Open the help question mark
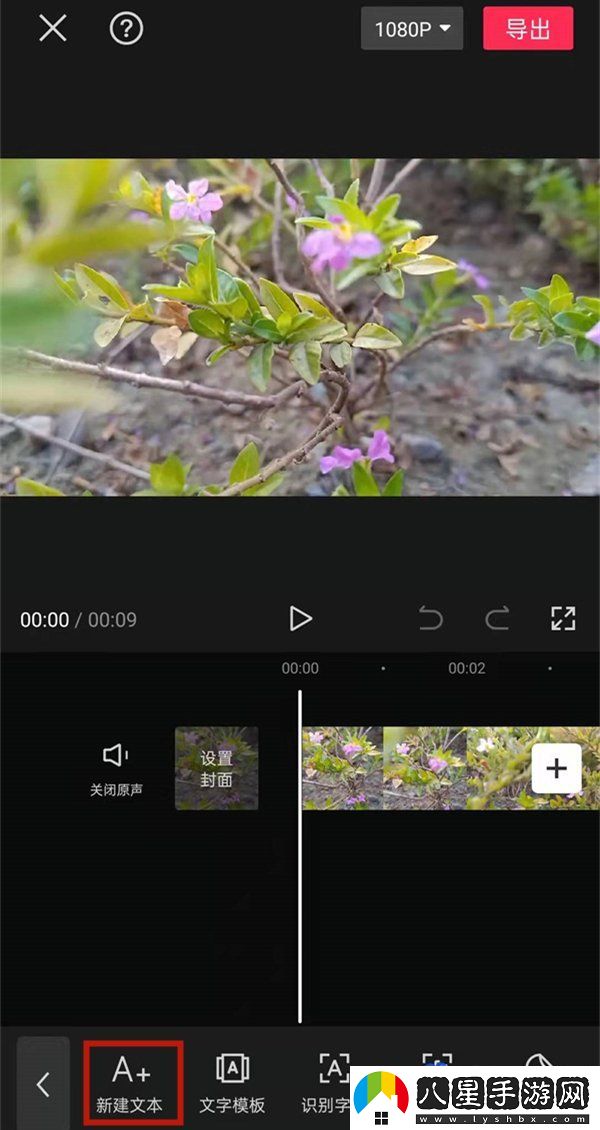 click(x=126, y=29)
